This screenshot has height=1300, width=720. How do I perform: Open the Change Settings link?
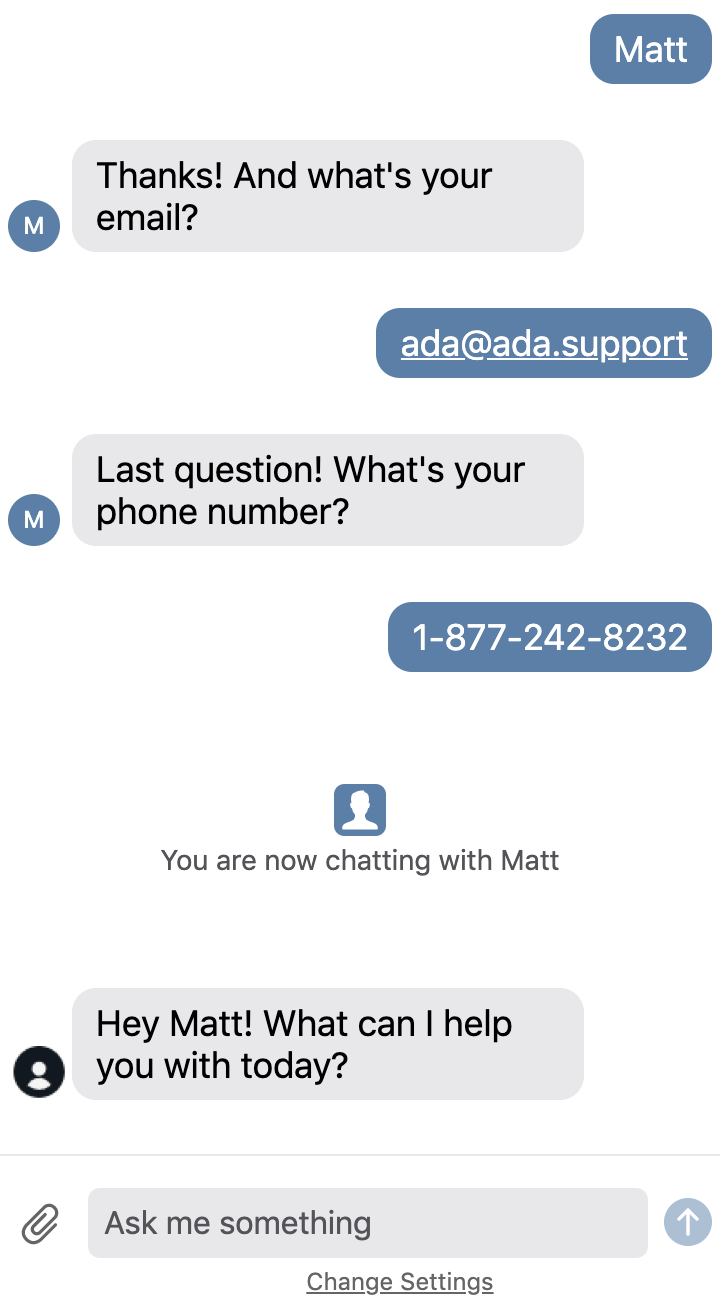pos(399,1281)
